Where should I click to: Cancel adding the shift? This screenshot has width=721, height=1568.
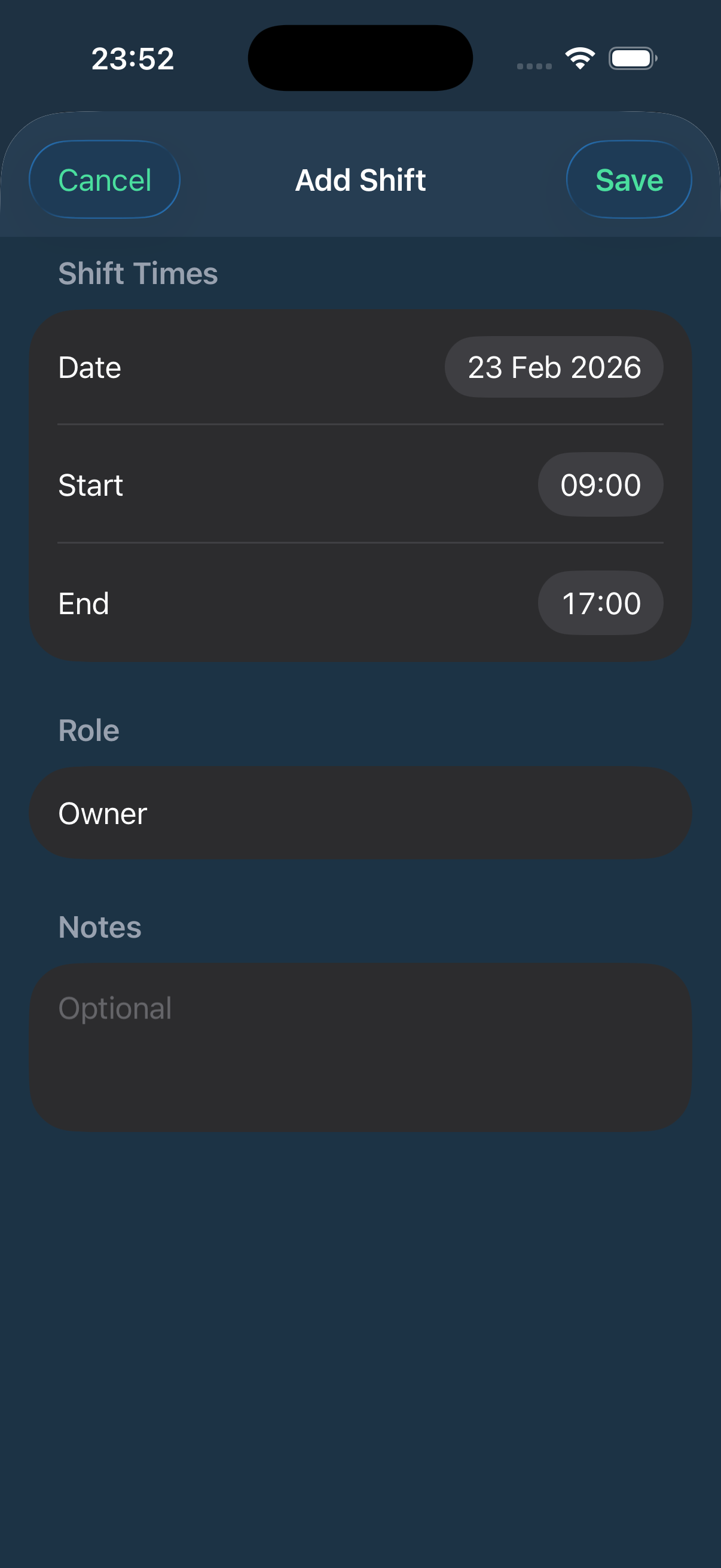(104, 179)
